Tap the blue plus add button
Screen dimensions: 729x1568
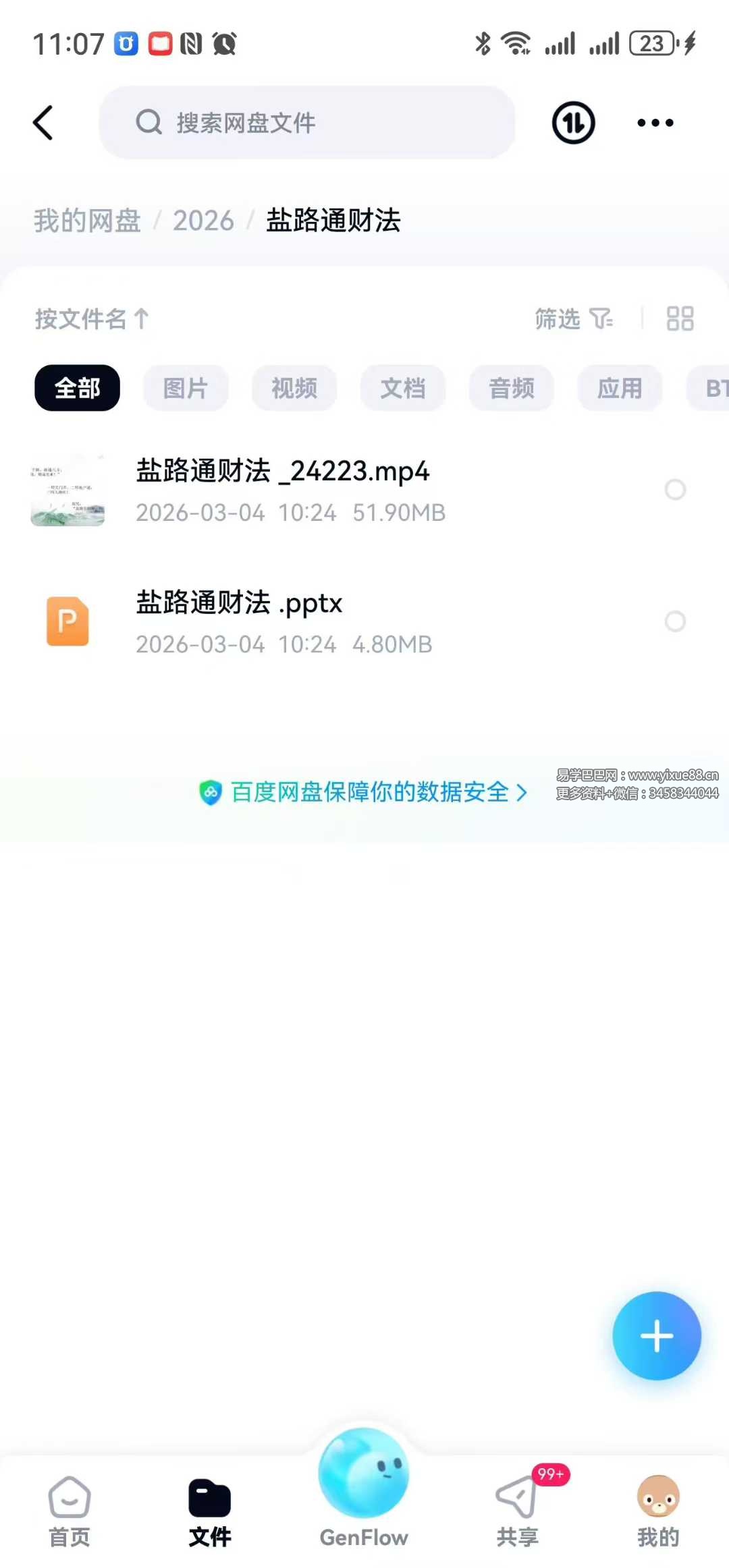click(x=656, y=1336)
